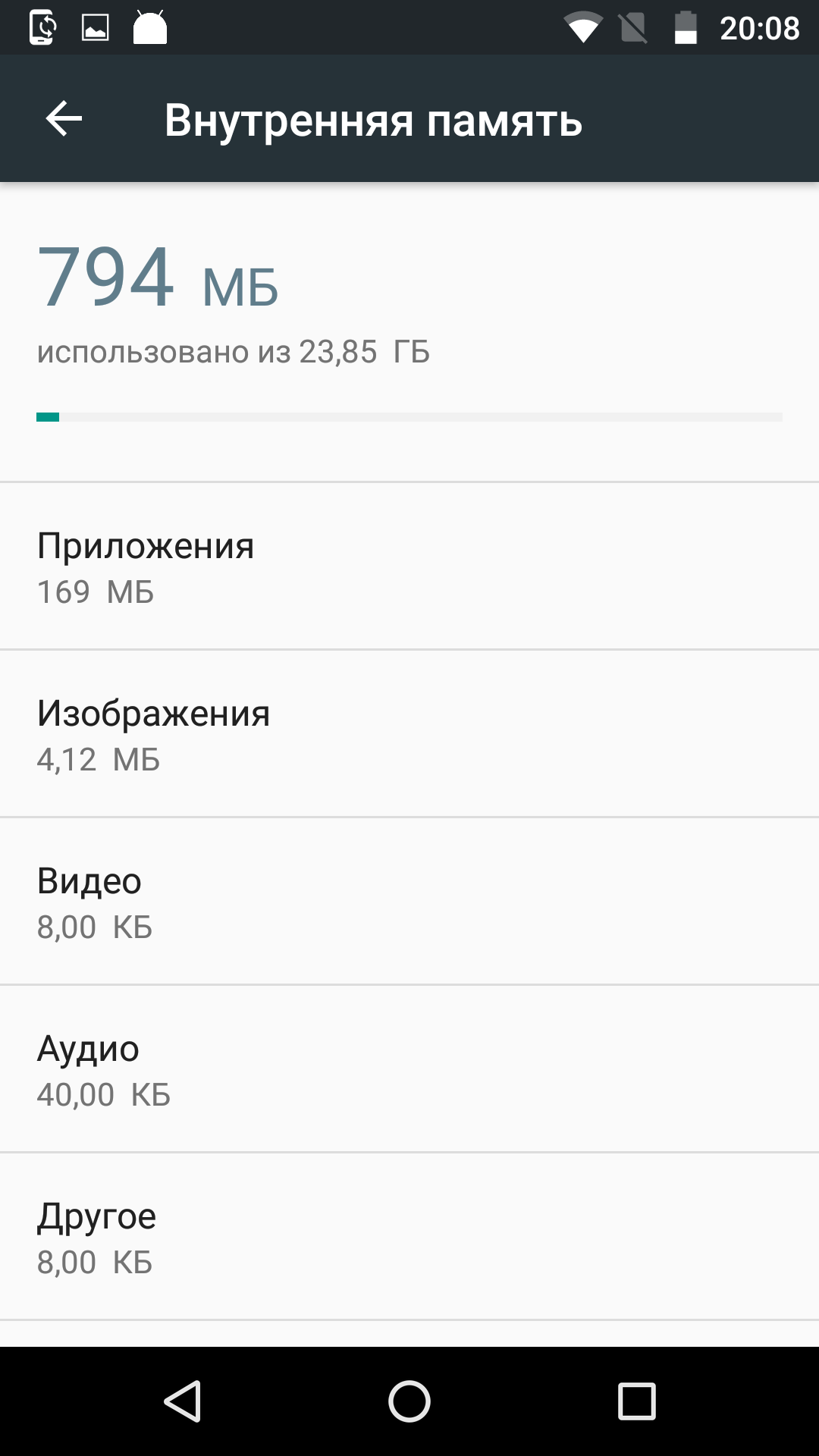Image resolution: width=819 pixels, height=1456 pixels.
Task: Open the Изображения storage row
Action: coord(409,733)
